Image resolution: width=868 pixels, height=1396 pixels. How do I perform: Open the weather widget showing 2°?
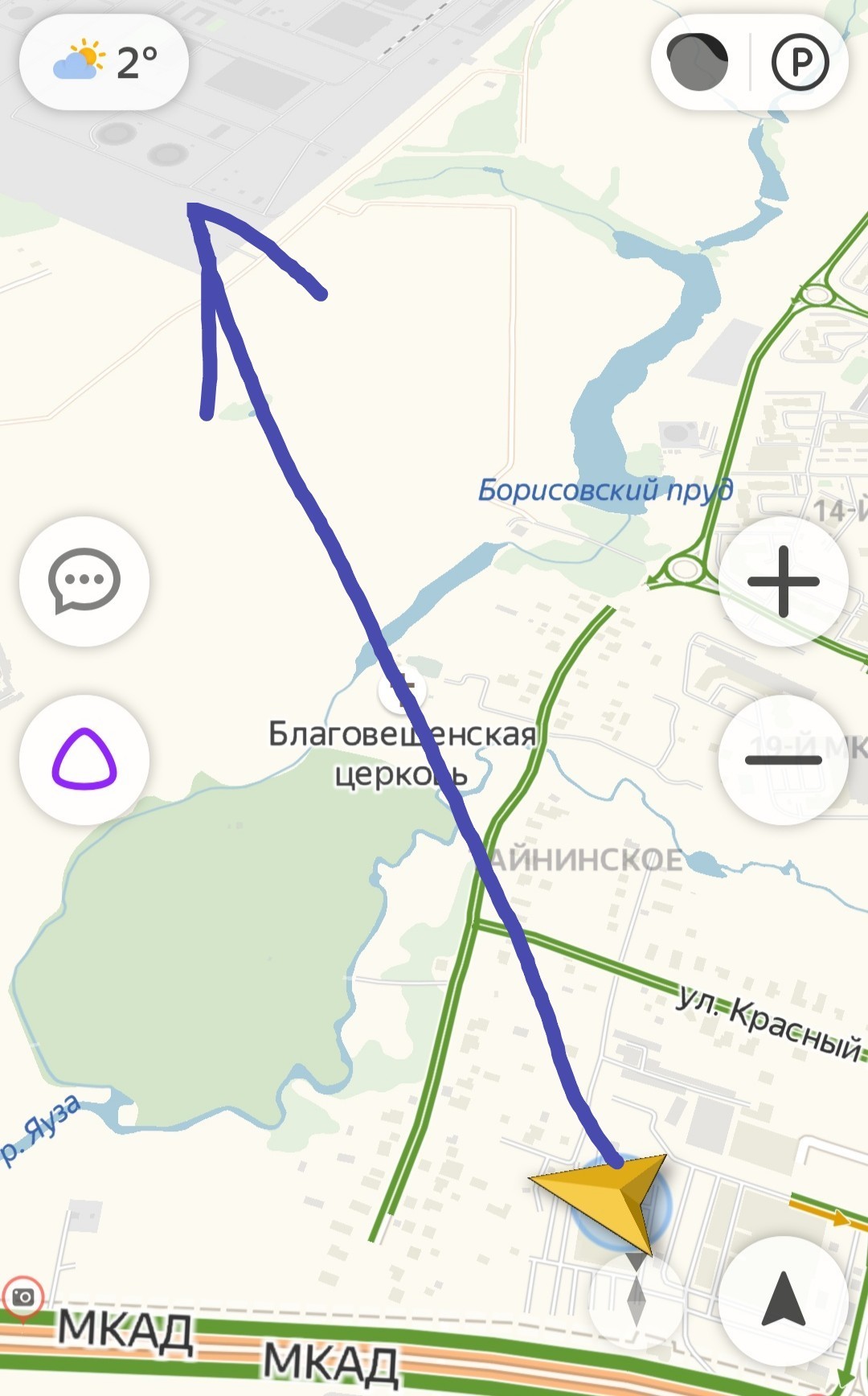click(104, 62)
